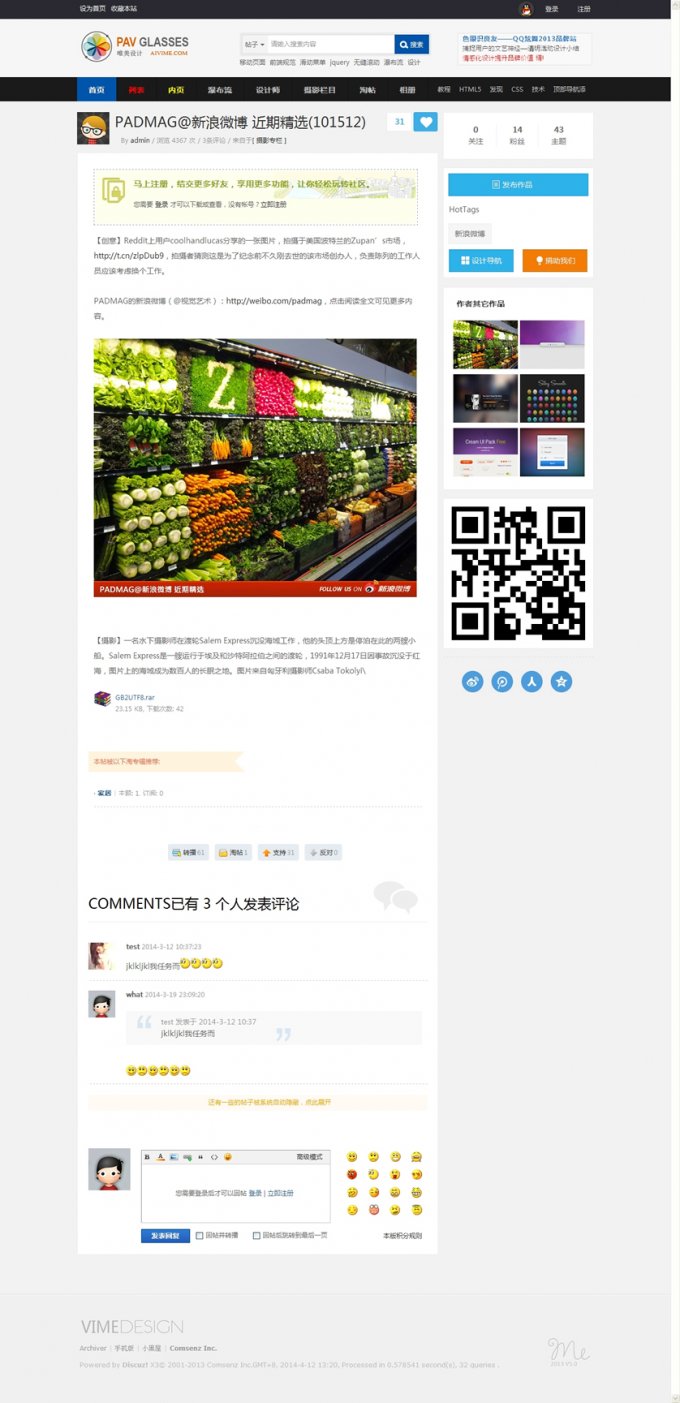Open the 帖子 search type dropdown
Image resolution: width=680 pixels, height=1403 pixels.
[x=254, y=44]
